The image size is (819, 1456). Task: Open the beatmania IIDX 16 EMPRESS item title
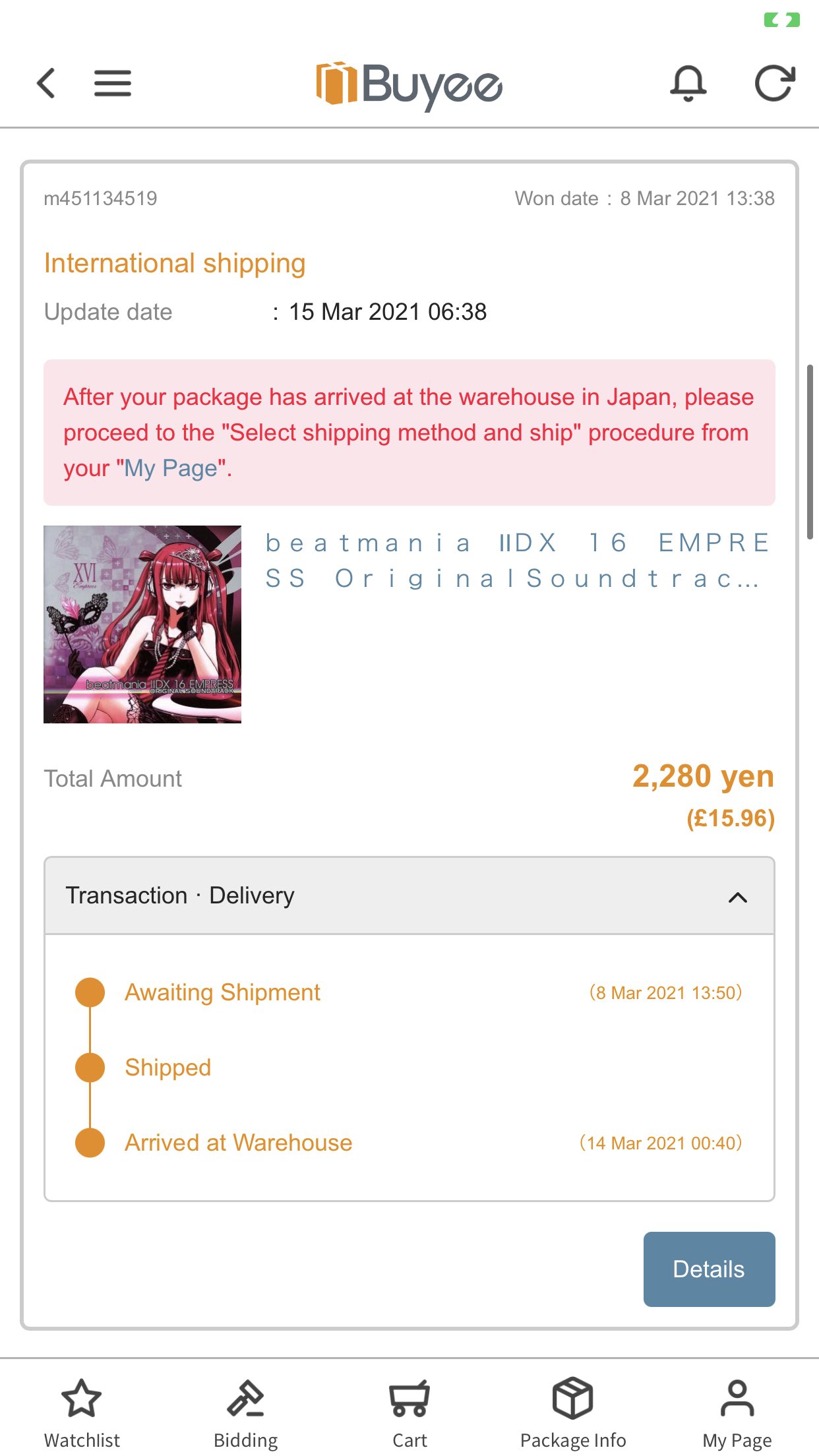[x=517, y=561]
